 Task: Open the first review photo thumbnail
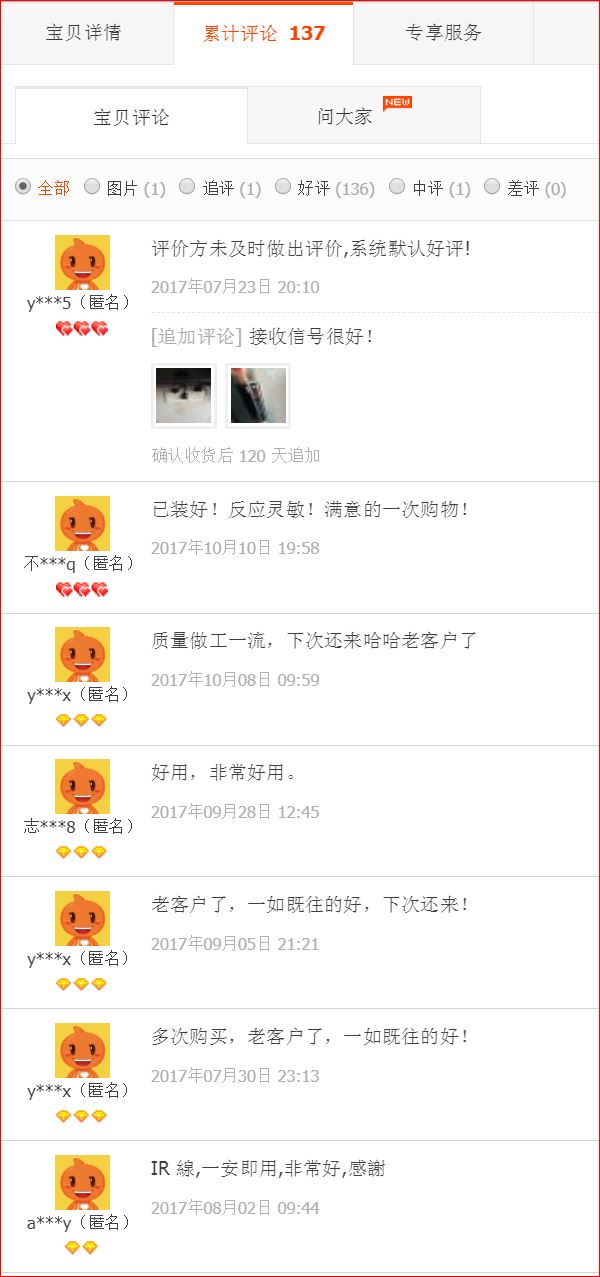(x=183, y=395)
